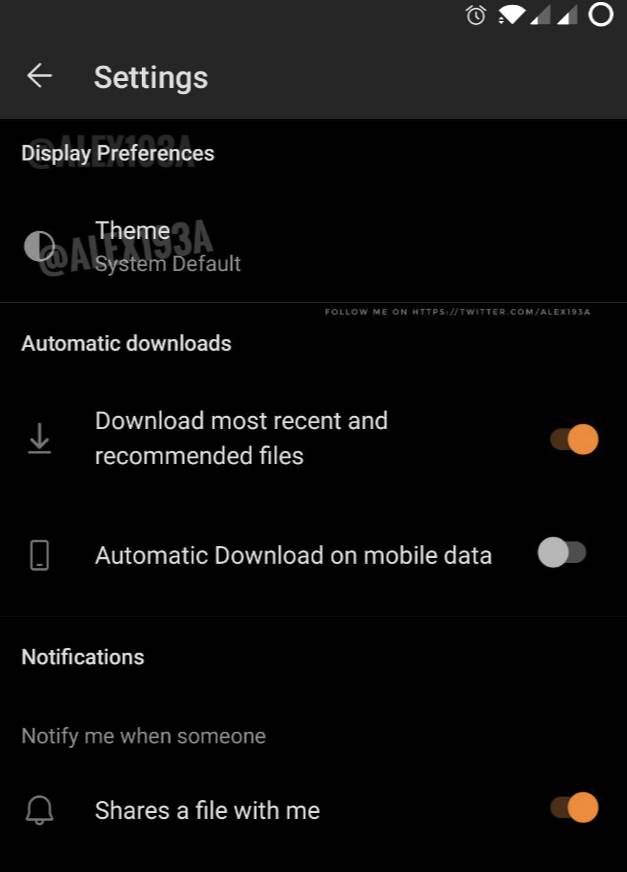Open the Theme setting
627x872 pixels.
click(166, 246)
